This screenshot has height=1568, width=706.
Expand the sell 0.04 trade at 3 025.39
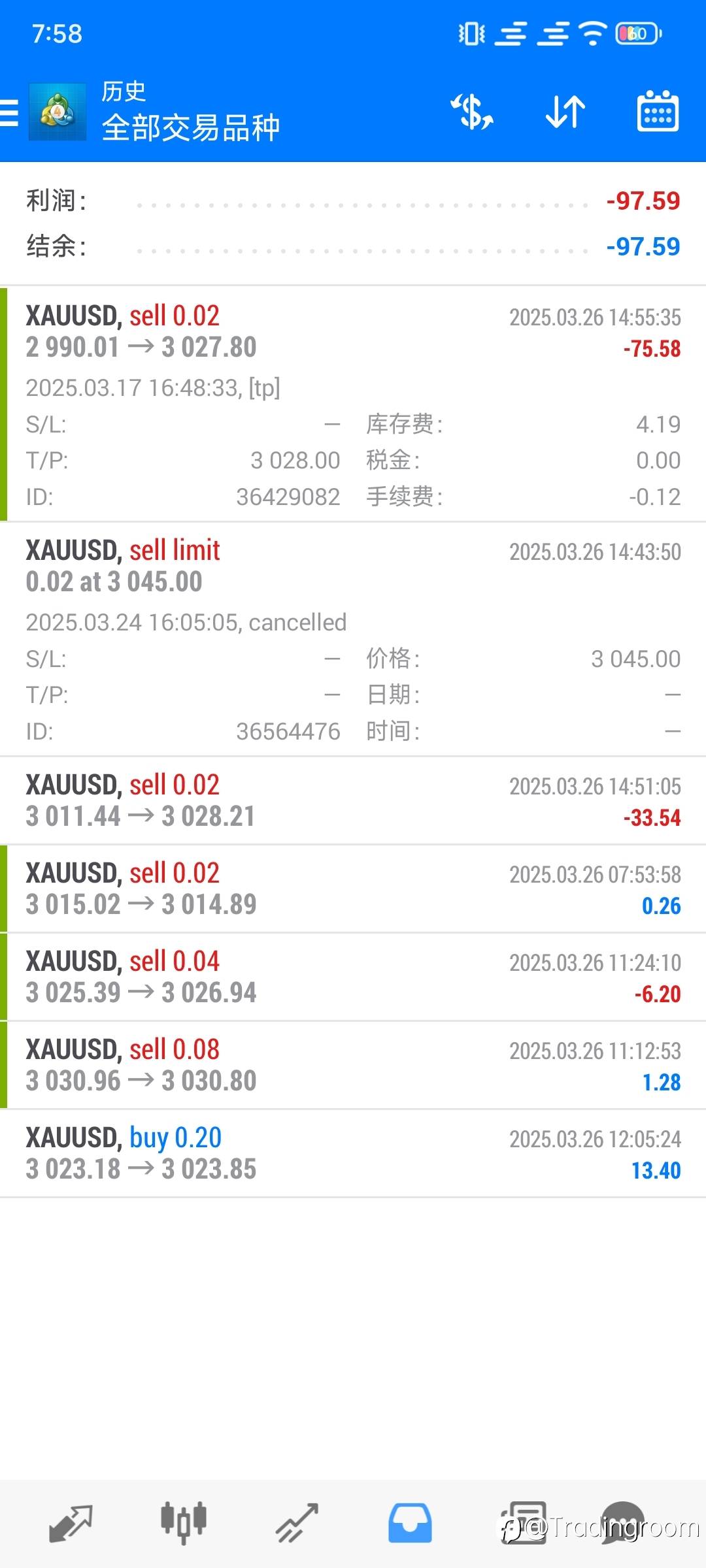353,977
